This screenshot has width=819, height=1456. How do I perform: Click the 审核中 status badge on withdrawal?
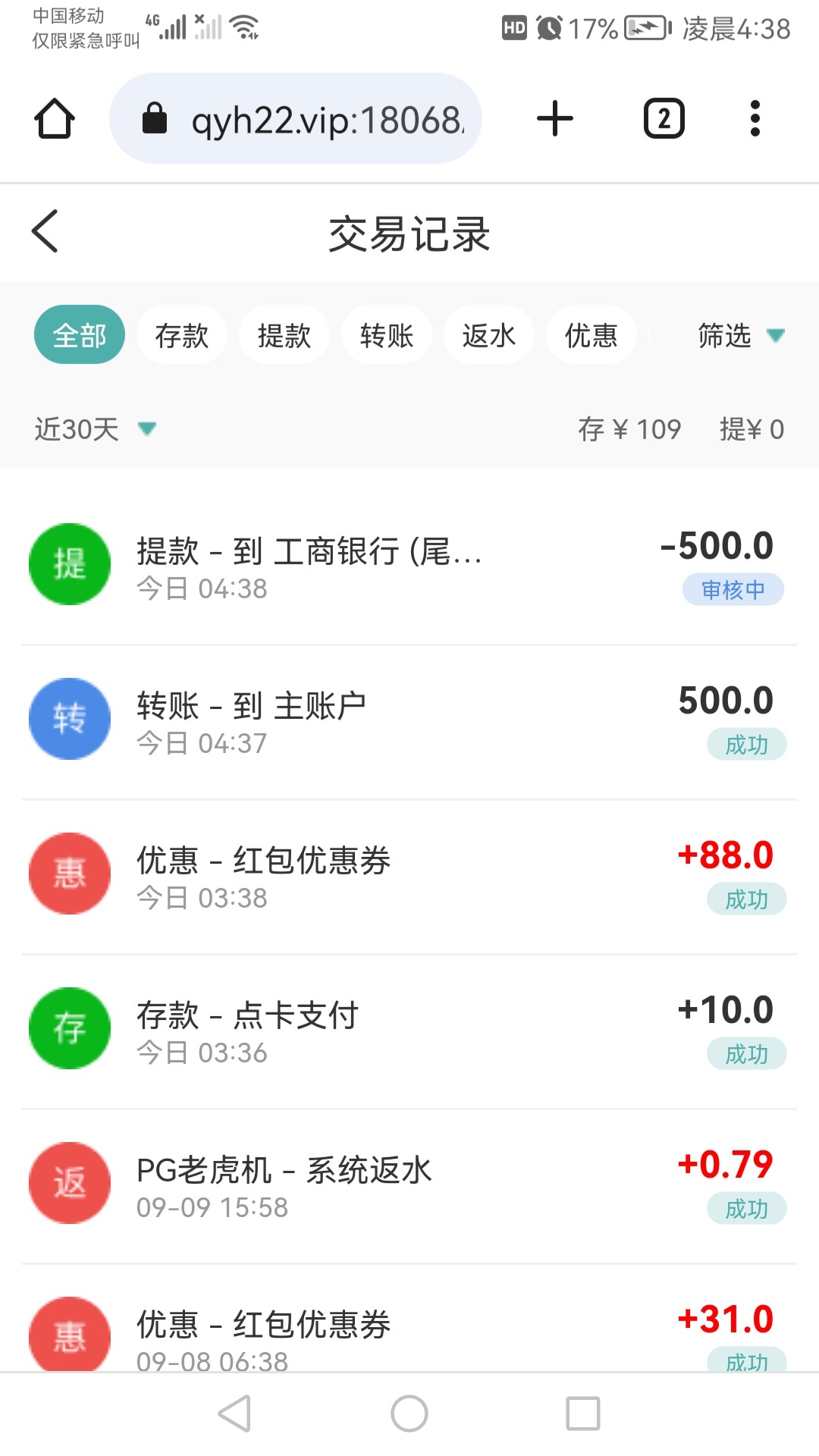(733, 588)
